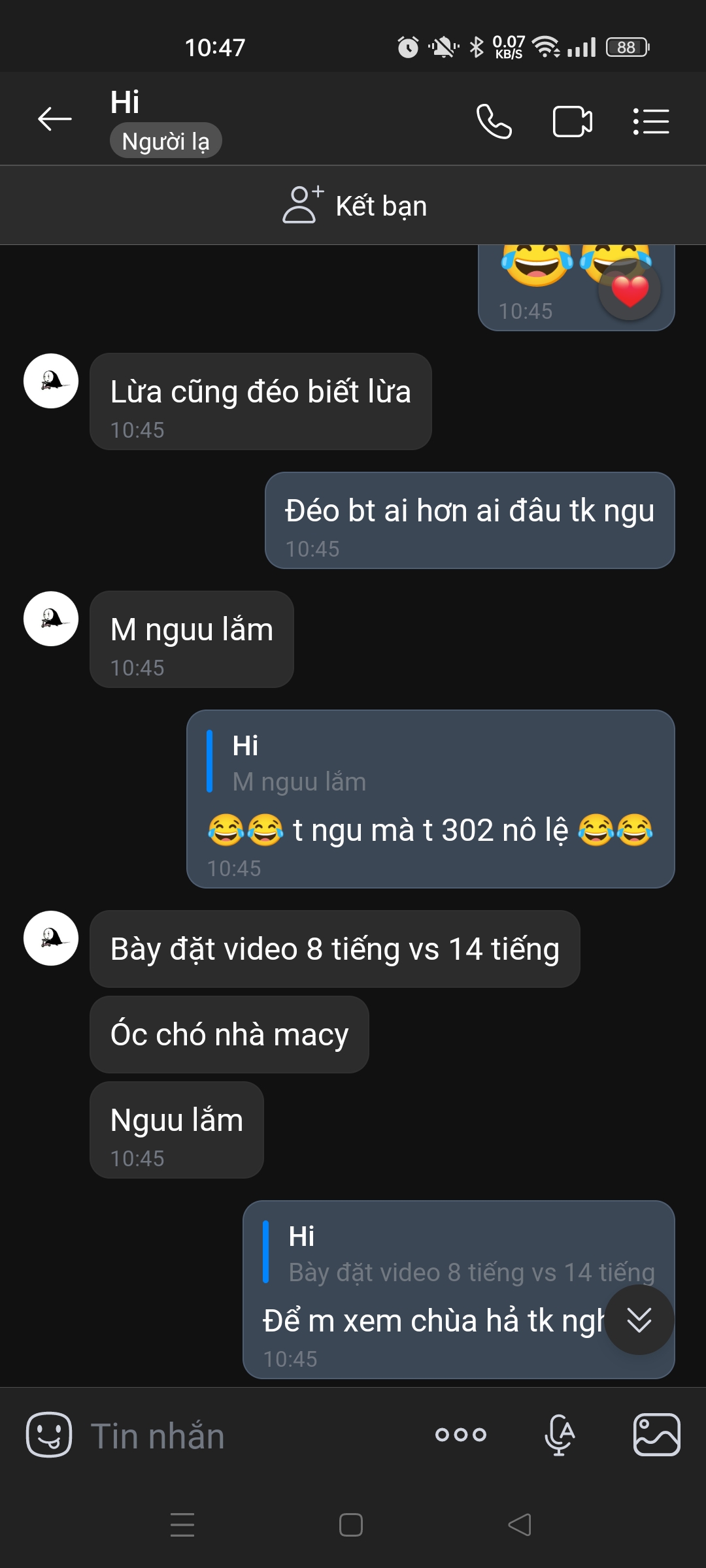706x1568 pixels.
Task: Go back from the Hi chat
Action: click(x=55, y=119)
